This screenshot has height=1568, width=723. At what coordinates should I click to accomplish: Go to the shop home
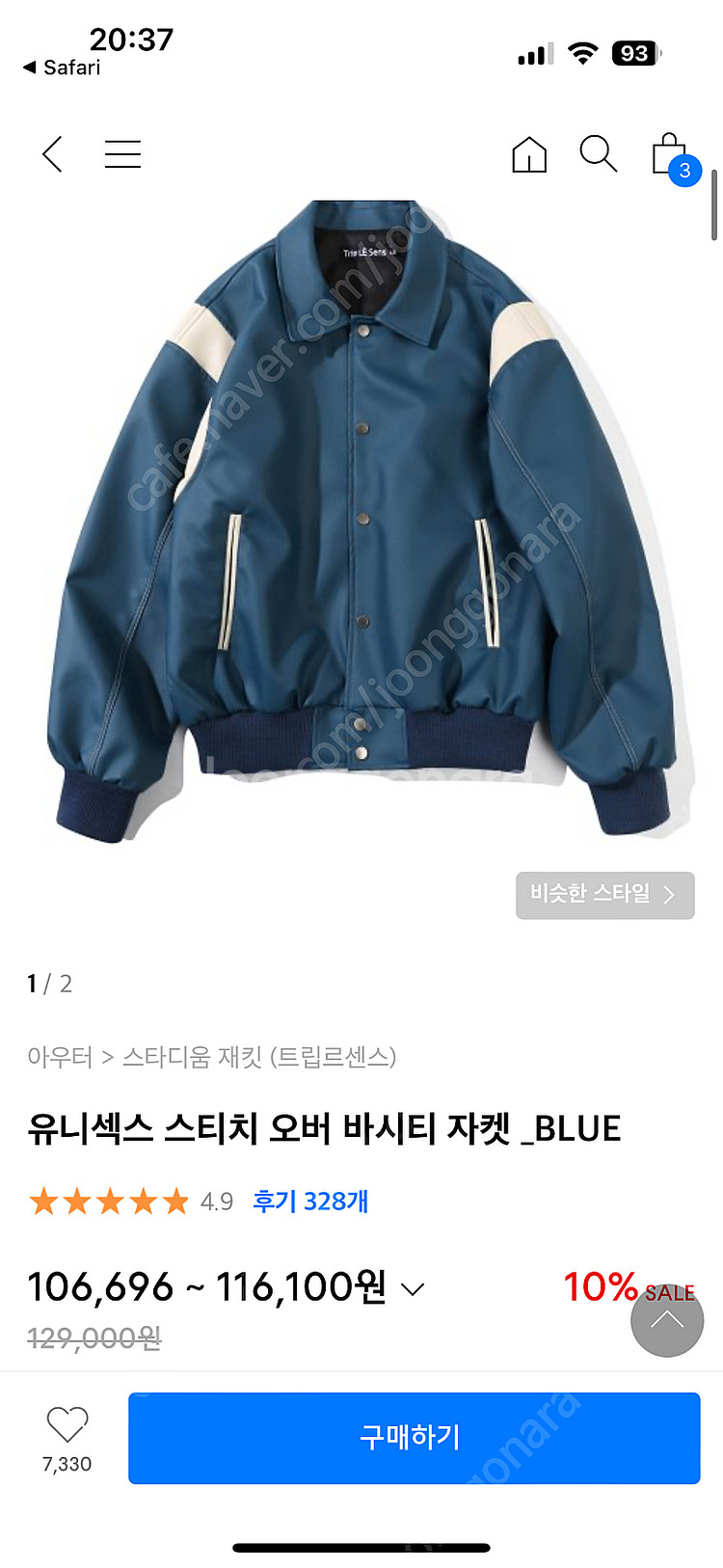(528, 154)
